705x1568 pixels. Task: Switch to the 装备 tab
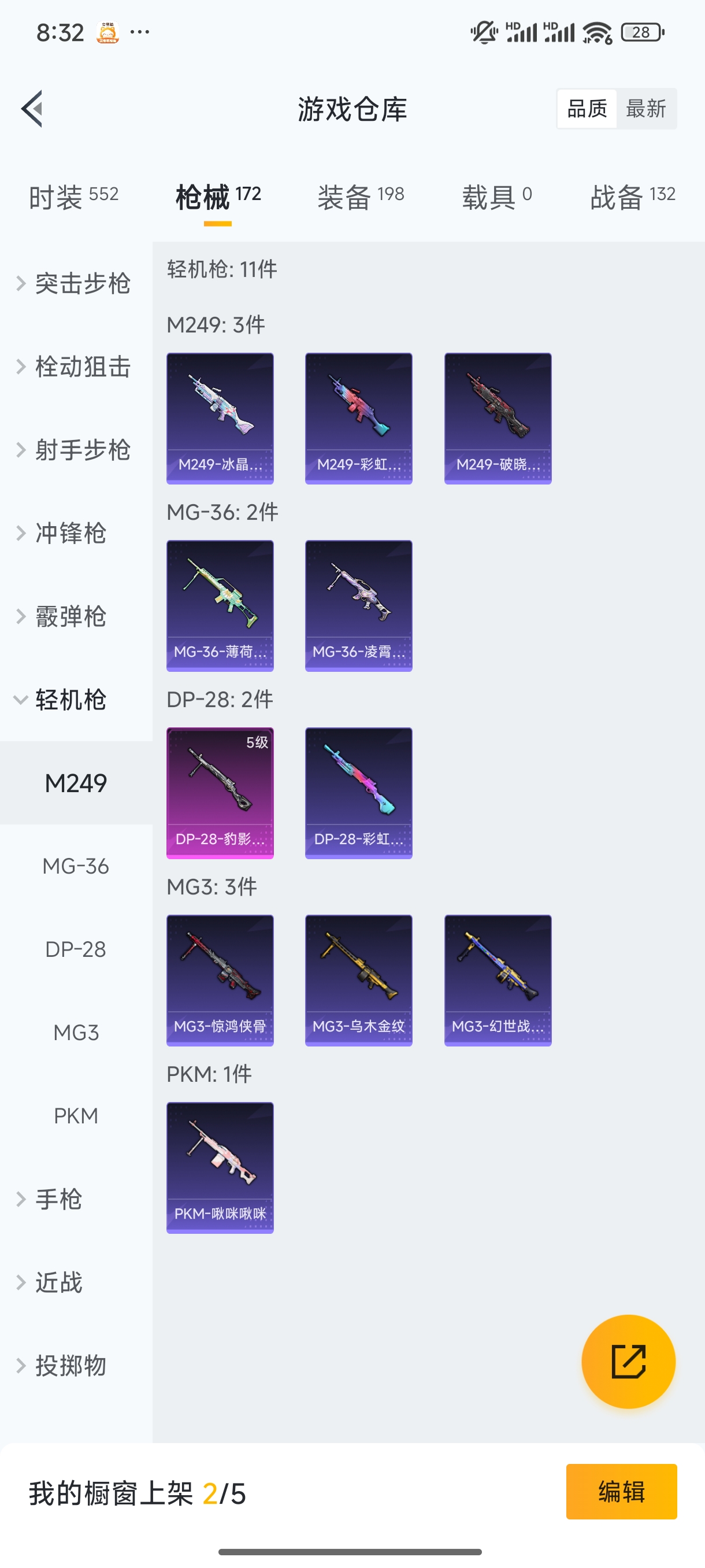coord(360,196)
